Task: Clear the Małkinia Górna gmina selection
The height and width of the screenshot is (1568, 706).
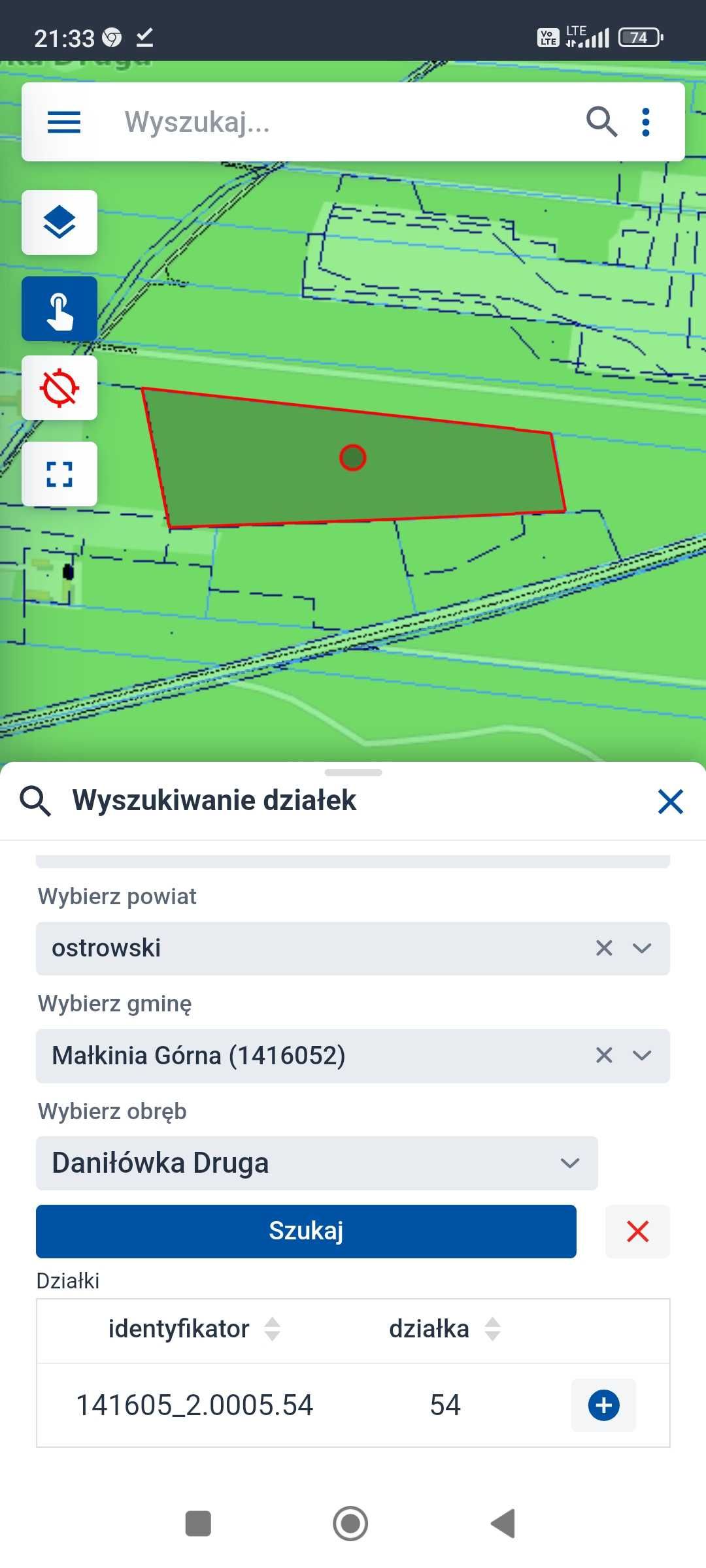Action: pyautogui.click(x=604, y=1055)
